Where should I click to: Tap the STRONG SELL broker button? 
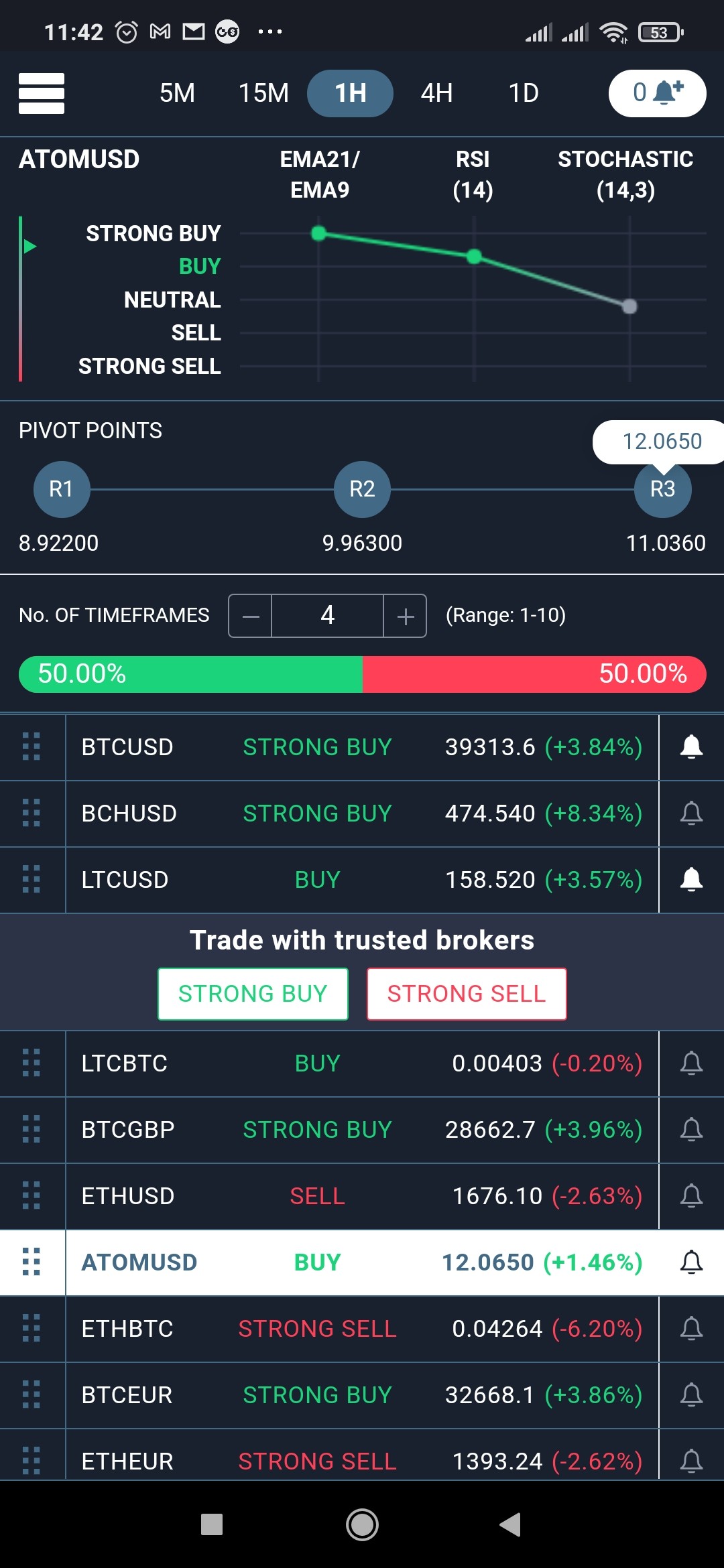(467, 994)
